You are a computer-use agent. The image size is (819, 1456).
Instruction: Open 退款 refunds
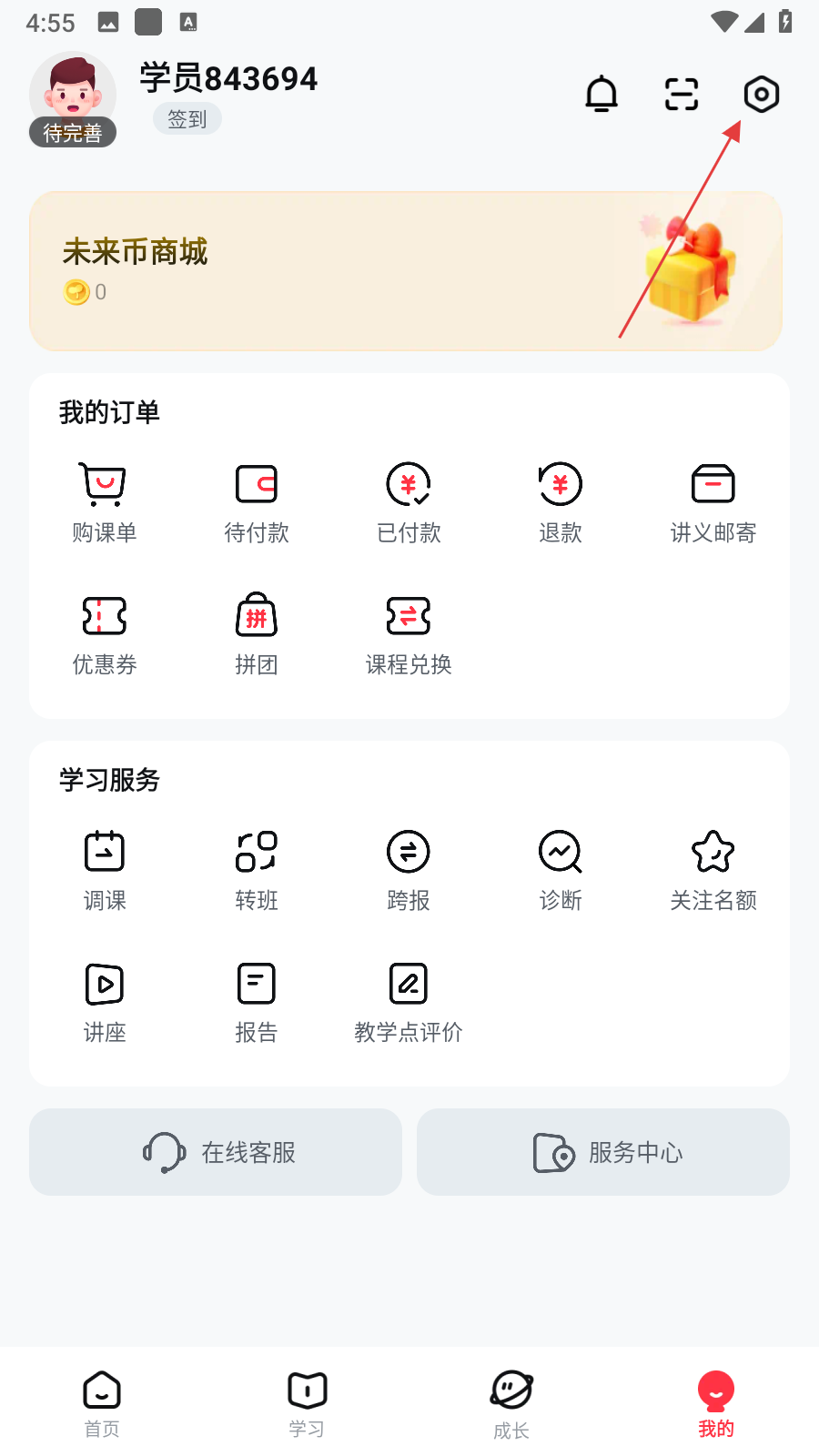[561, 500]
